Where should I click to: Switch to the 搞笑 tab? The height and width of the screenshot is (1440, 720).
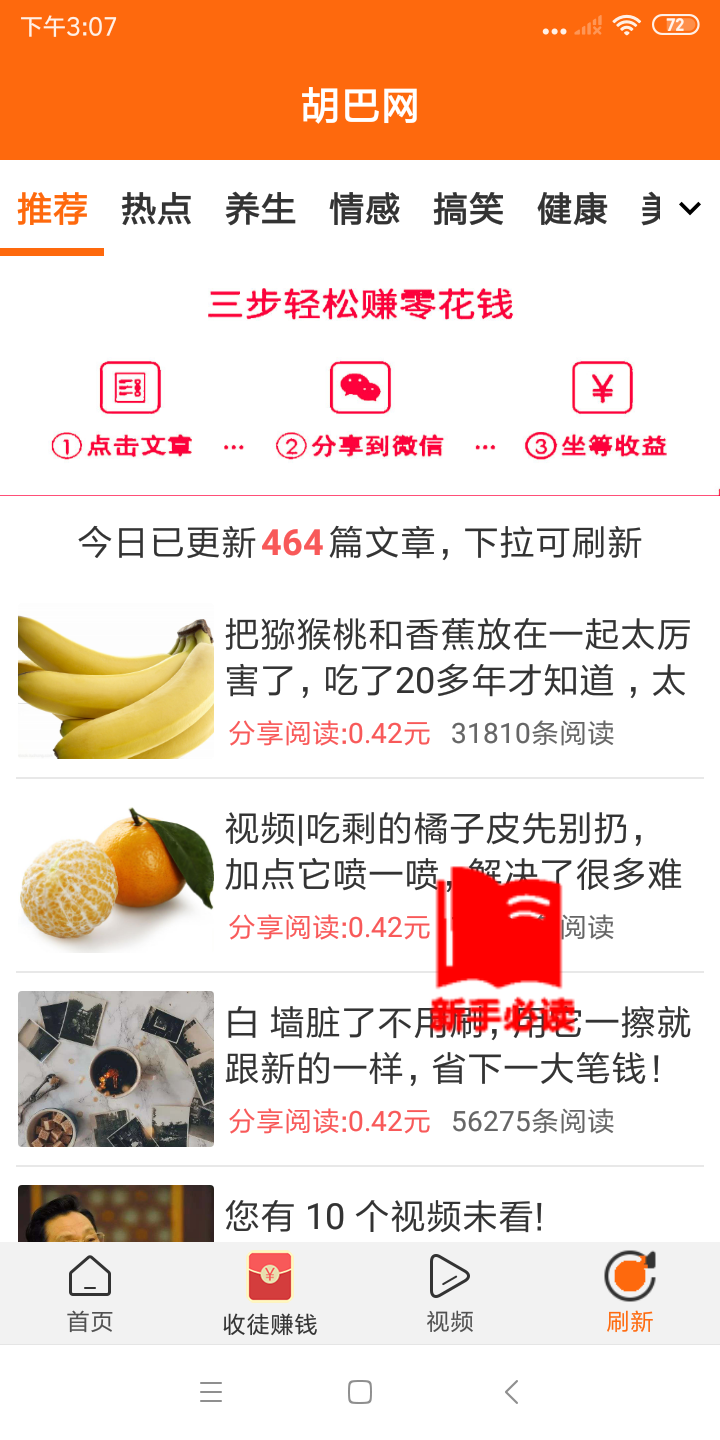(468, 209)
